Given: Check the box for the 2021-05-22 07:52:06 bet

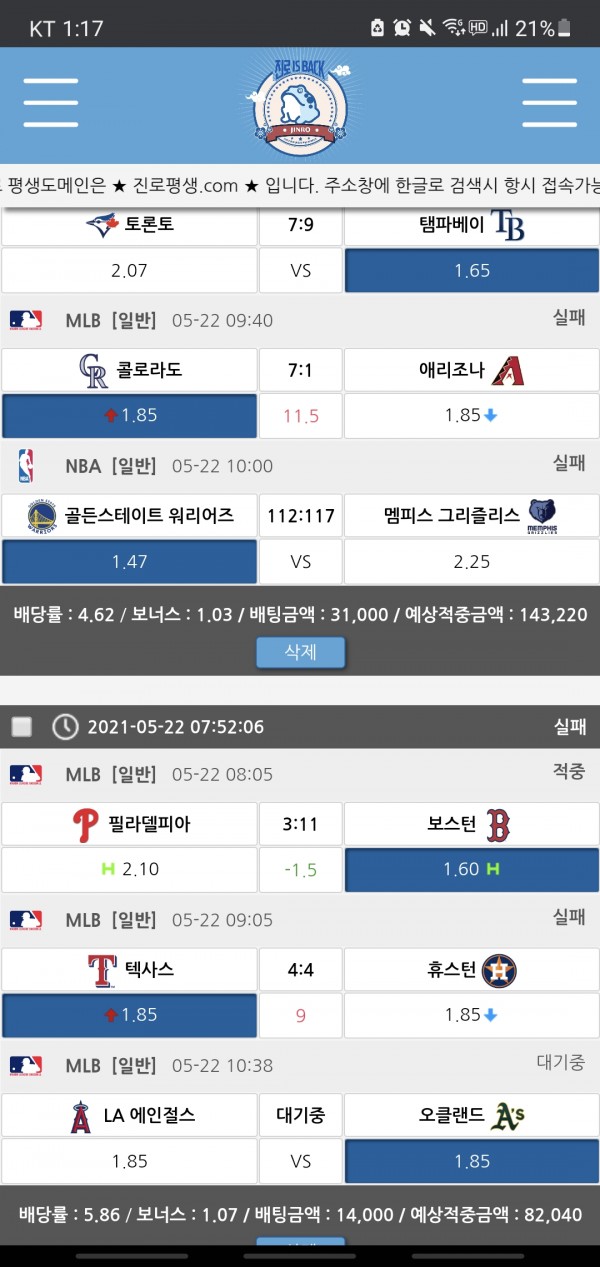Looking at the screenshot, I should pyautogui.click(x=21, y=727).
